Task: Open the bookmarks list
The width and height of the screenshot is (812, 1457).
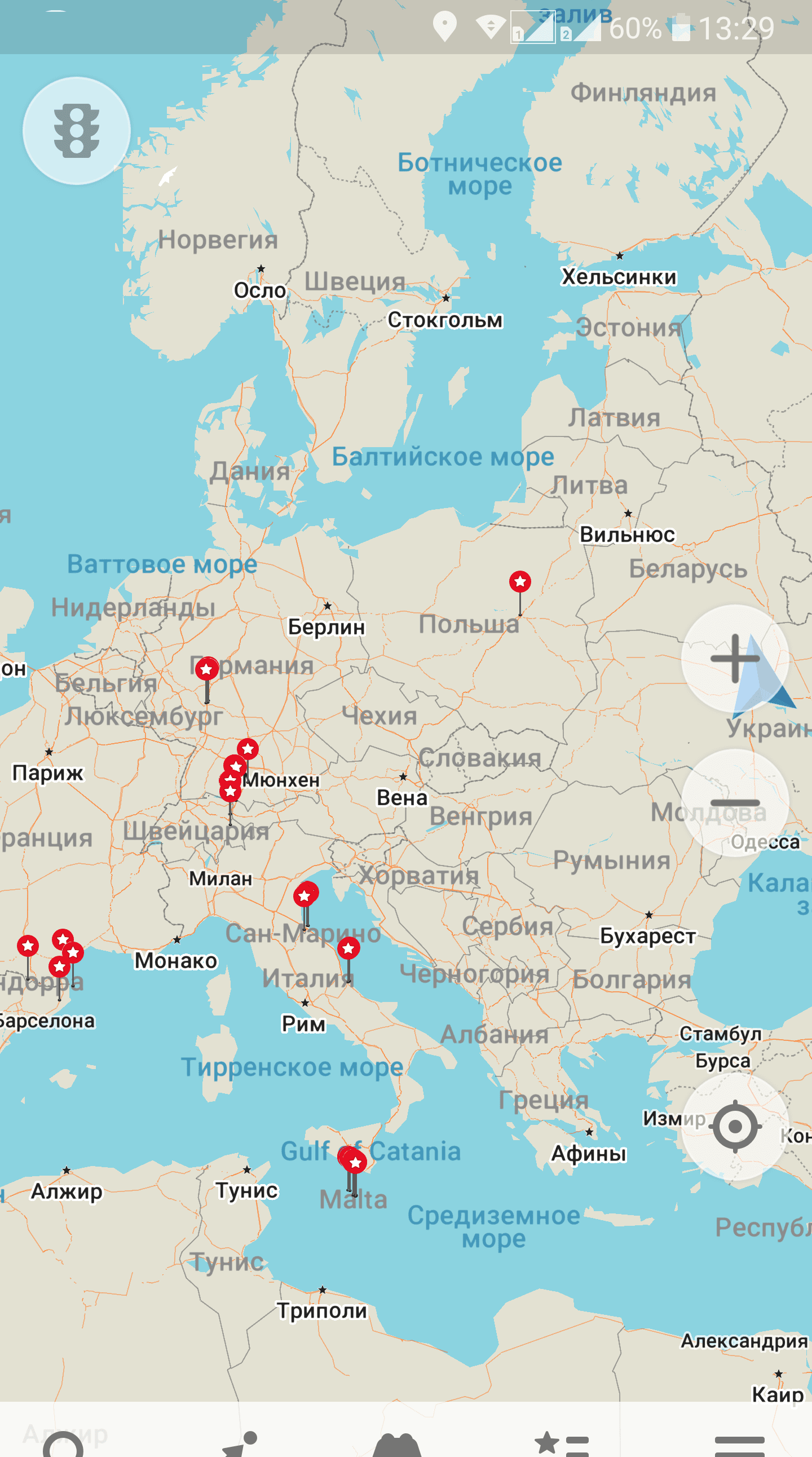Action: coord(562,1442)
